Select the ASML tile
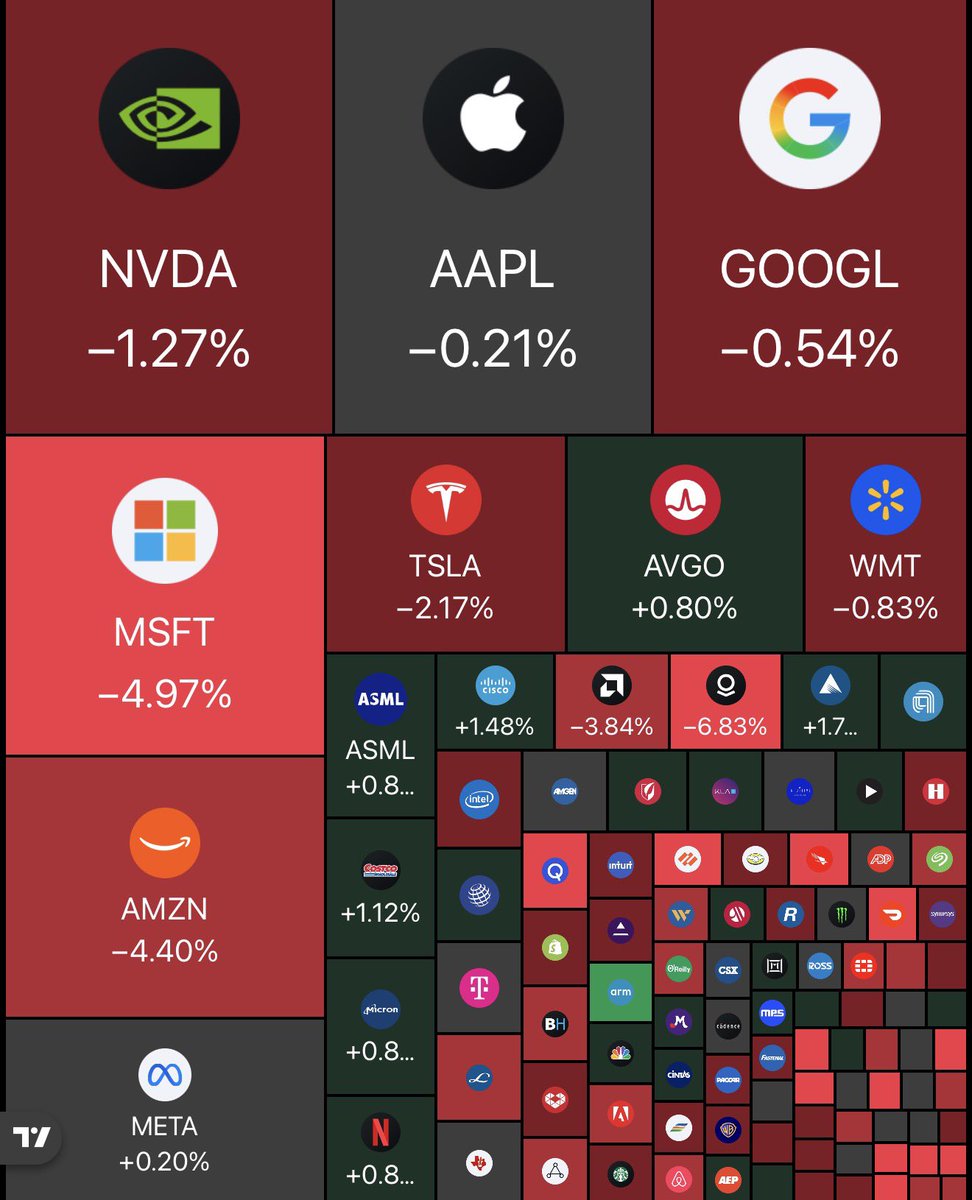Image resolution: width=972 pixels, height=1200 pixels. click(380, 735)
